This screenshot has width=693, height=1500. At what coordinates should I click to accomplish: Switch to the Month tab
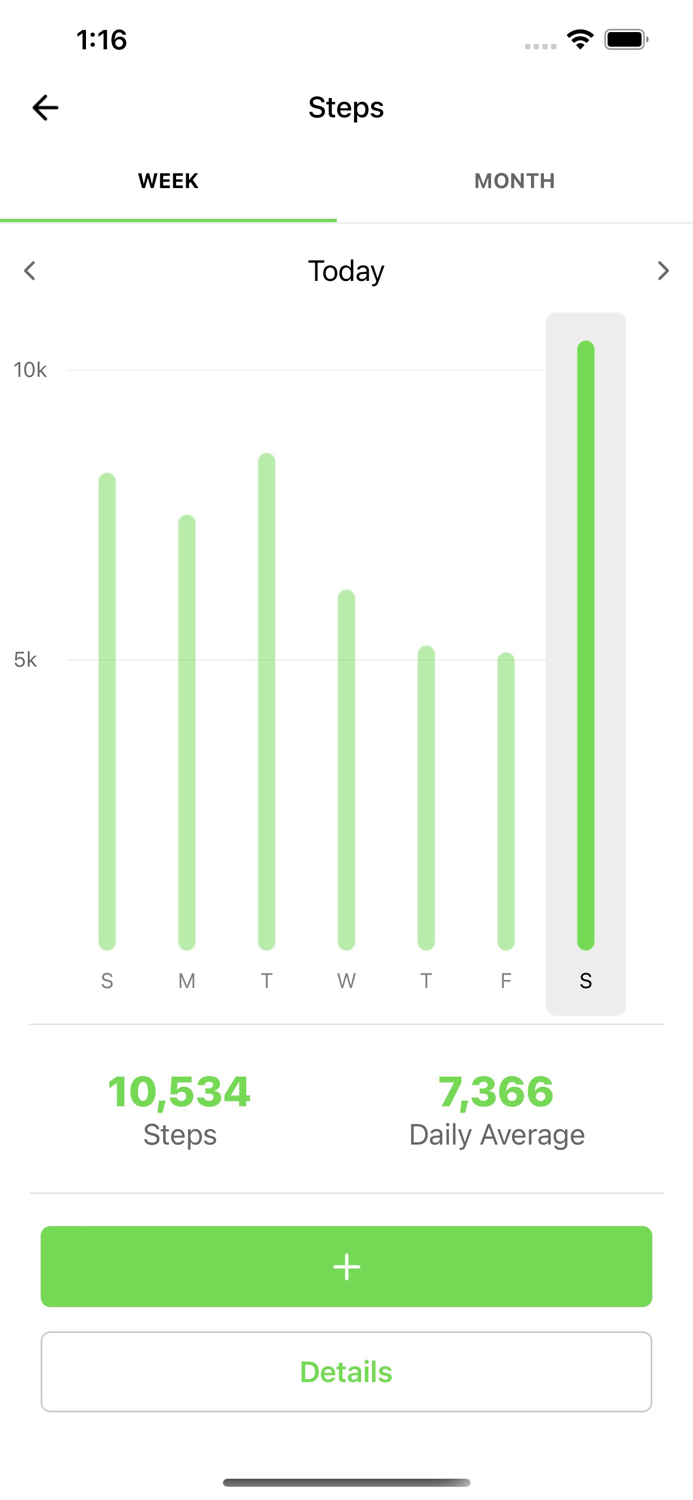point(514,181)
